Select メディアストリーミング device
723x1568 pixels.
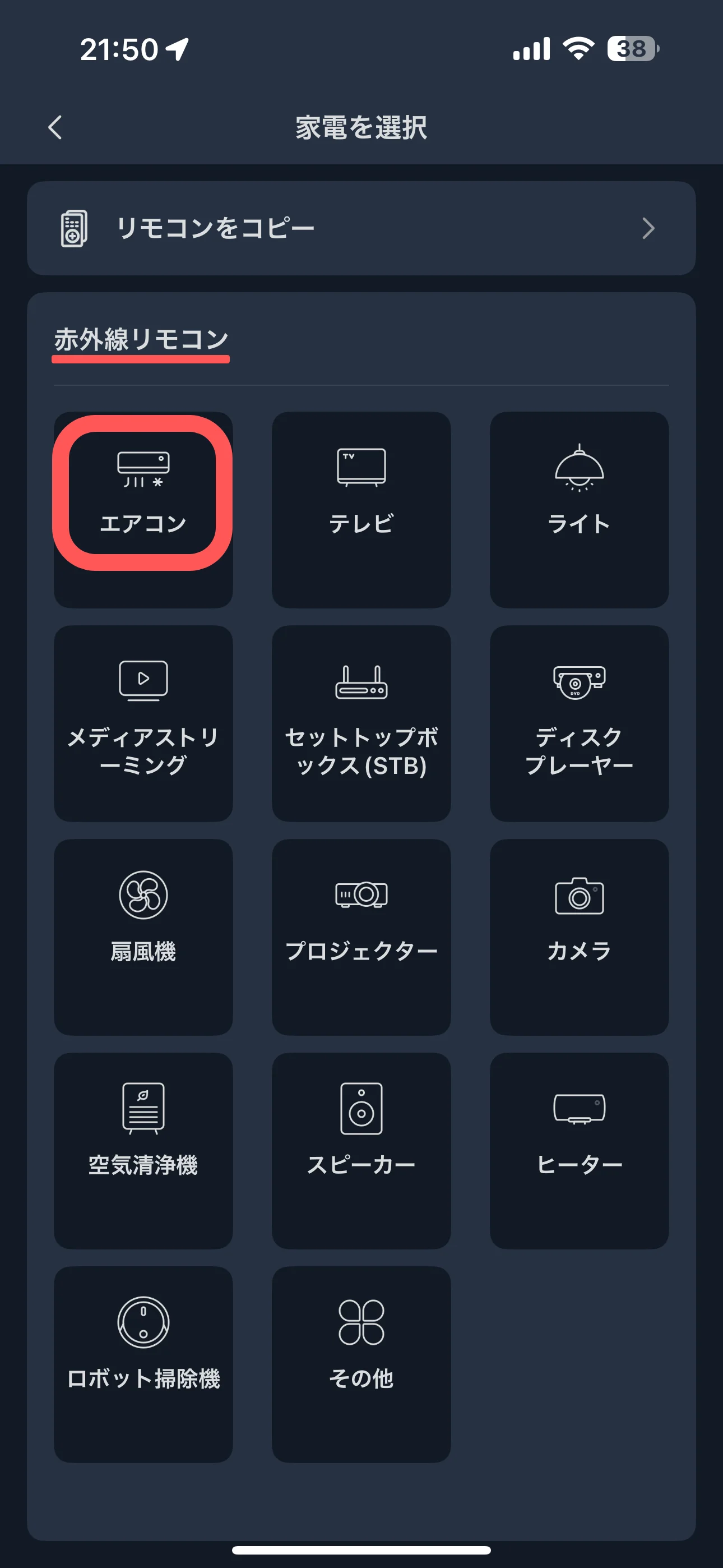pyautogui.click(x=143, y=723)
